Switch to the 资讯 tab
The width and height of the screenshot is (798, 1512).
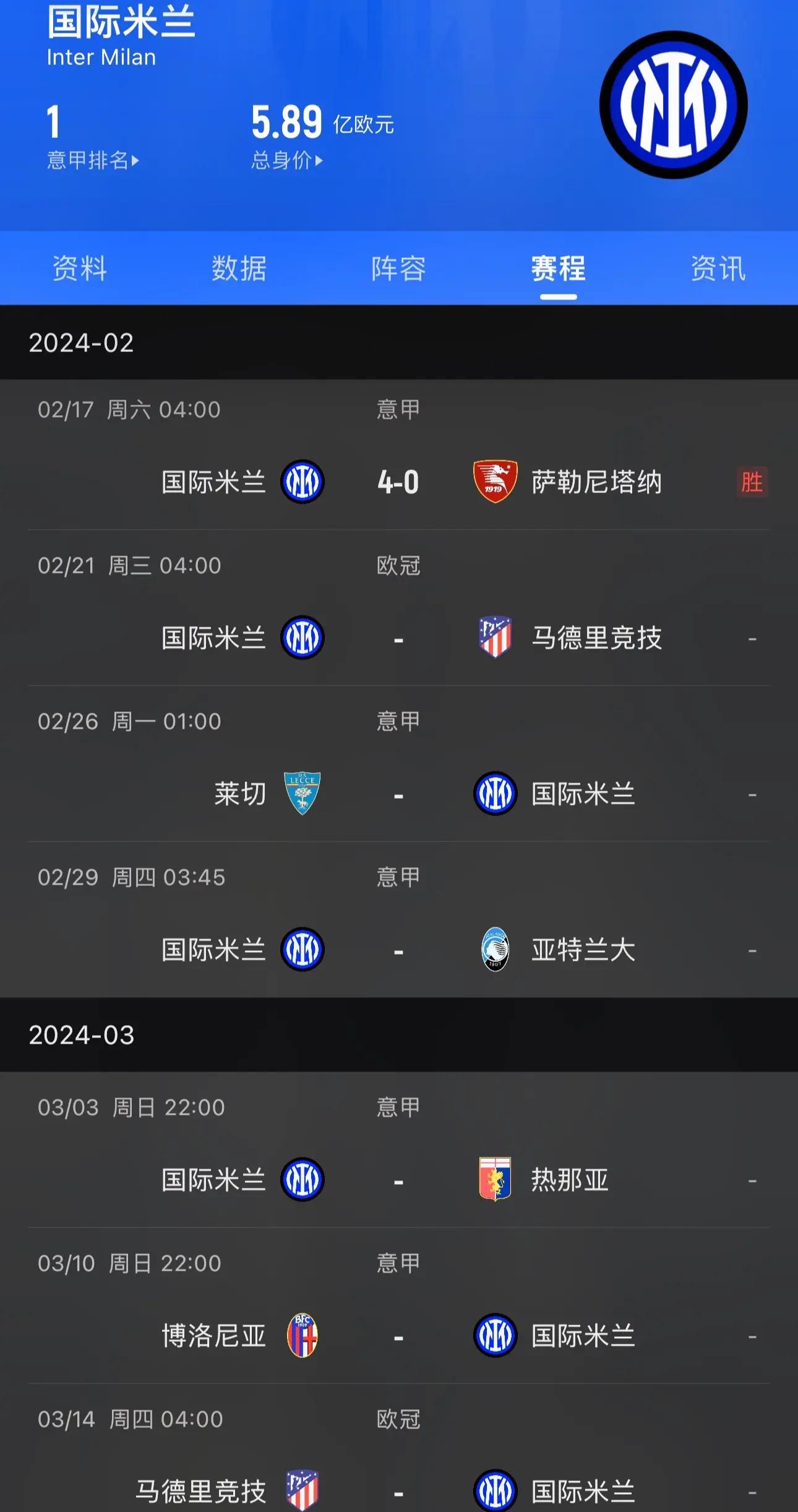(x=718, y=268)
